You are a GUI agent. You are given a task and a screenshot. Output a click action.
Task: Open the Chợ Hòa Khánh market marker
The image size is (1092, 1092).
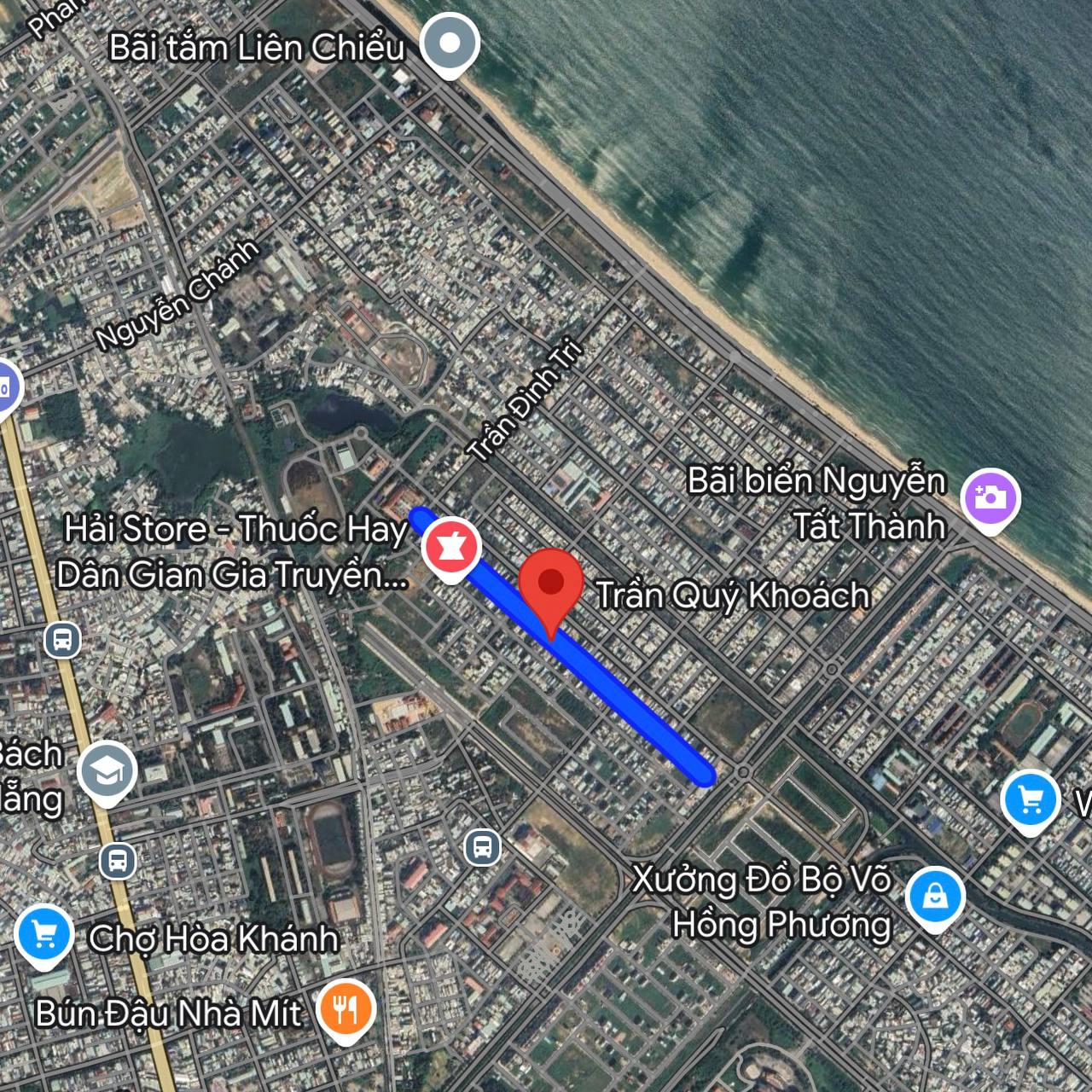[44, 934]
